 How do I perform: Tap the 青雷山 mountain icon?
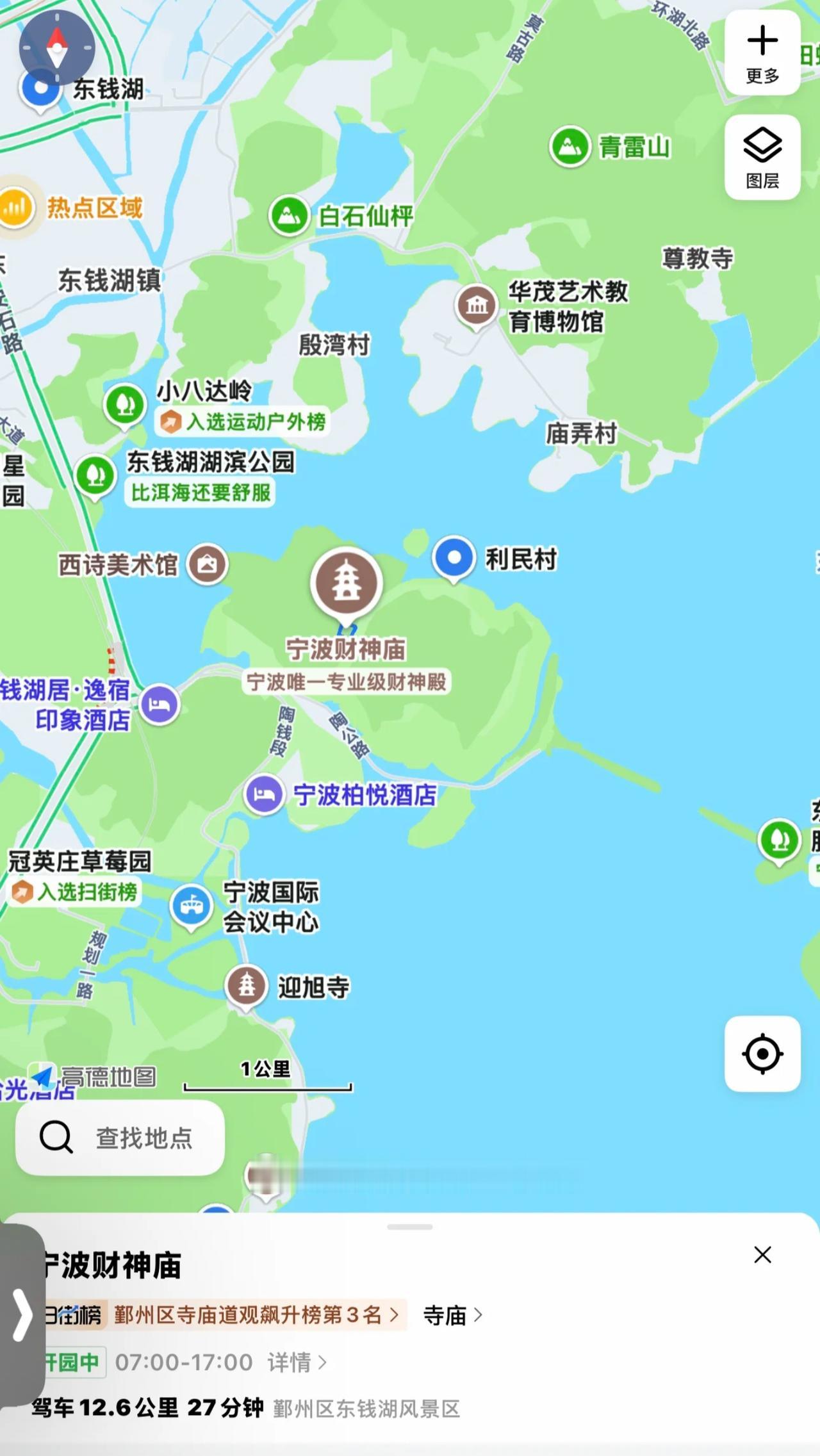(x=570, y=145)
